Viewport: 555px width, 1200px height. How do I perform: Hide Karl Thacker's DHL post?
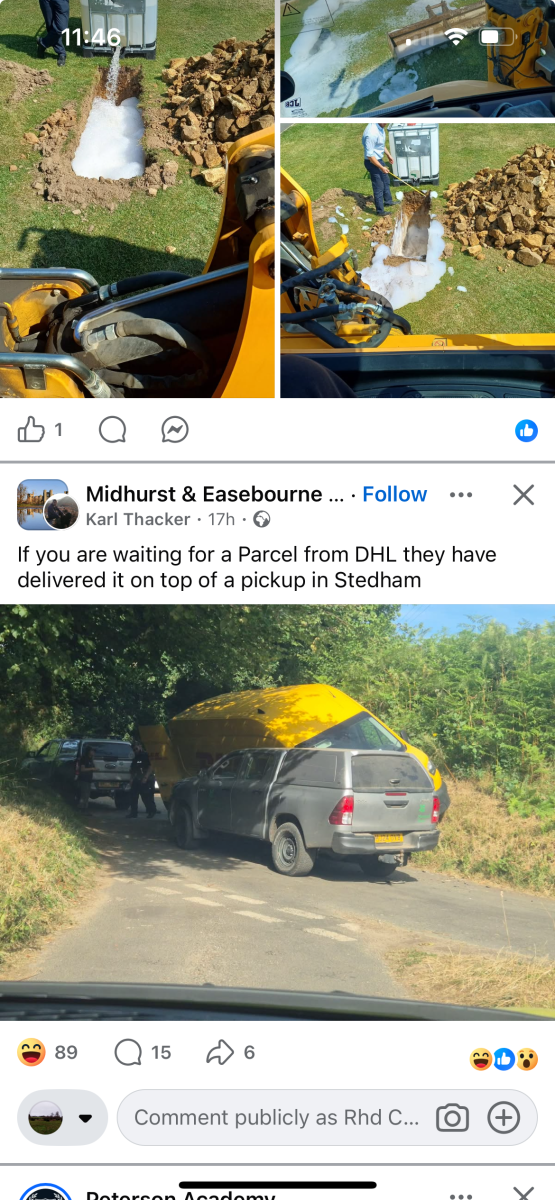click(x=523, y=494)
